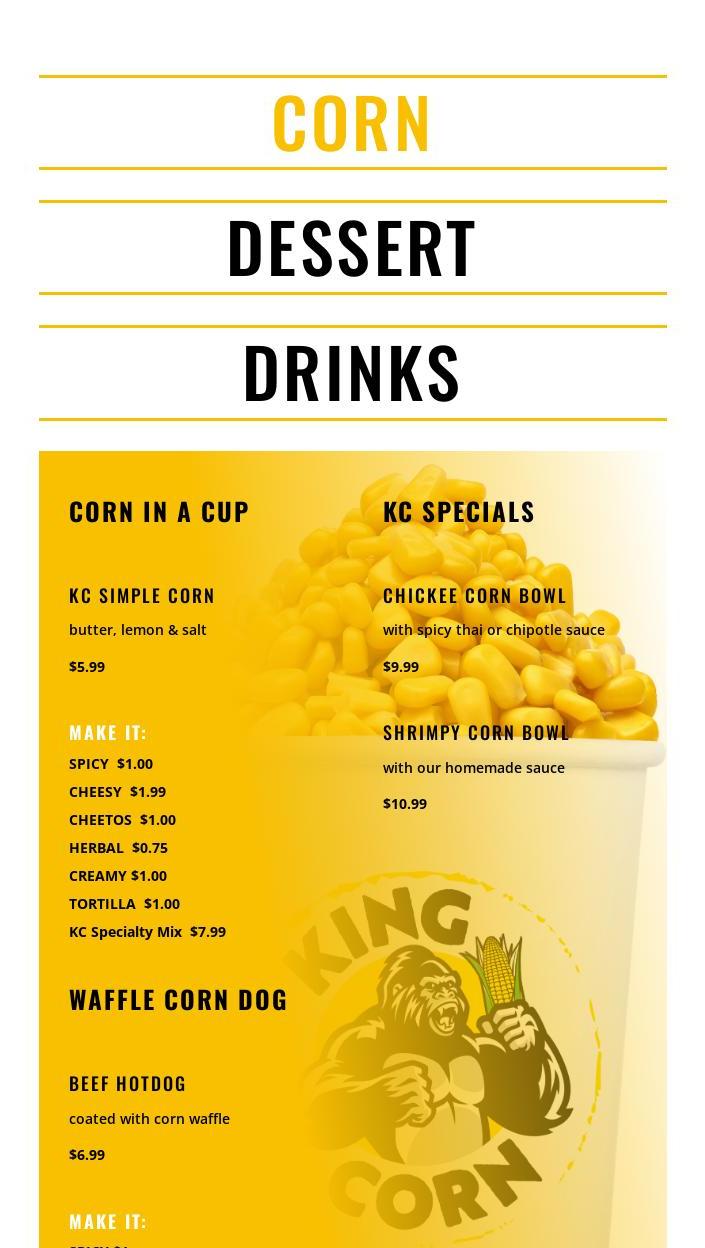This screenshot has height=1248, width=705.
Task: Select the Corn menu tab
Action: point(352,123)
